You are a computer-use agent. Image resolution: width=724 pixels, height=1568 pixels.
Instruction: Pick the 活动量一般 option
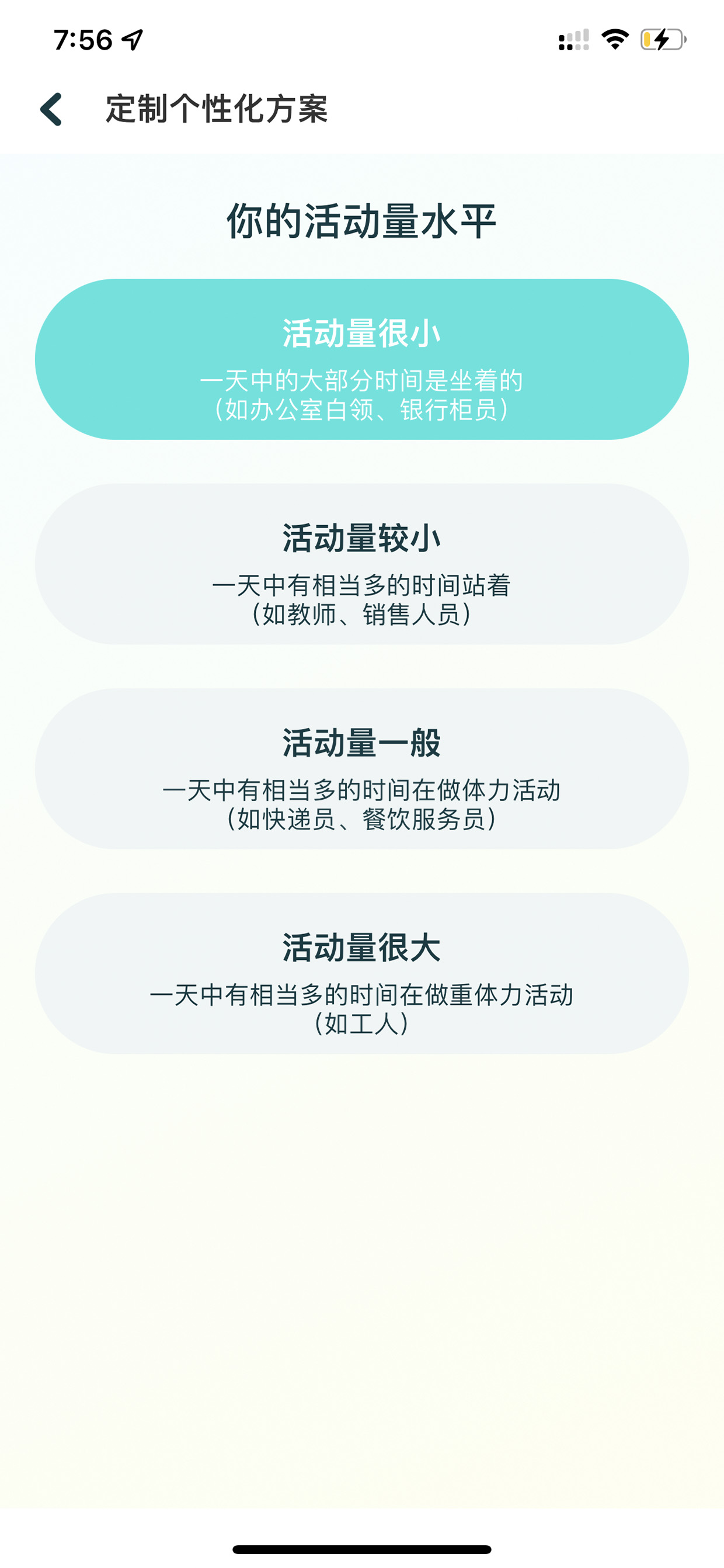tap(362, 769)
